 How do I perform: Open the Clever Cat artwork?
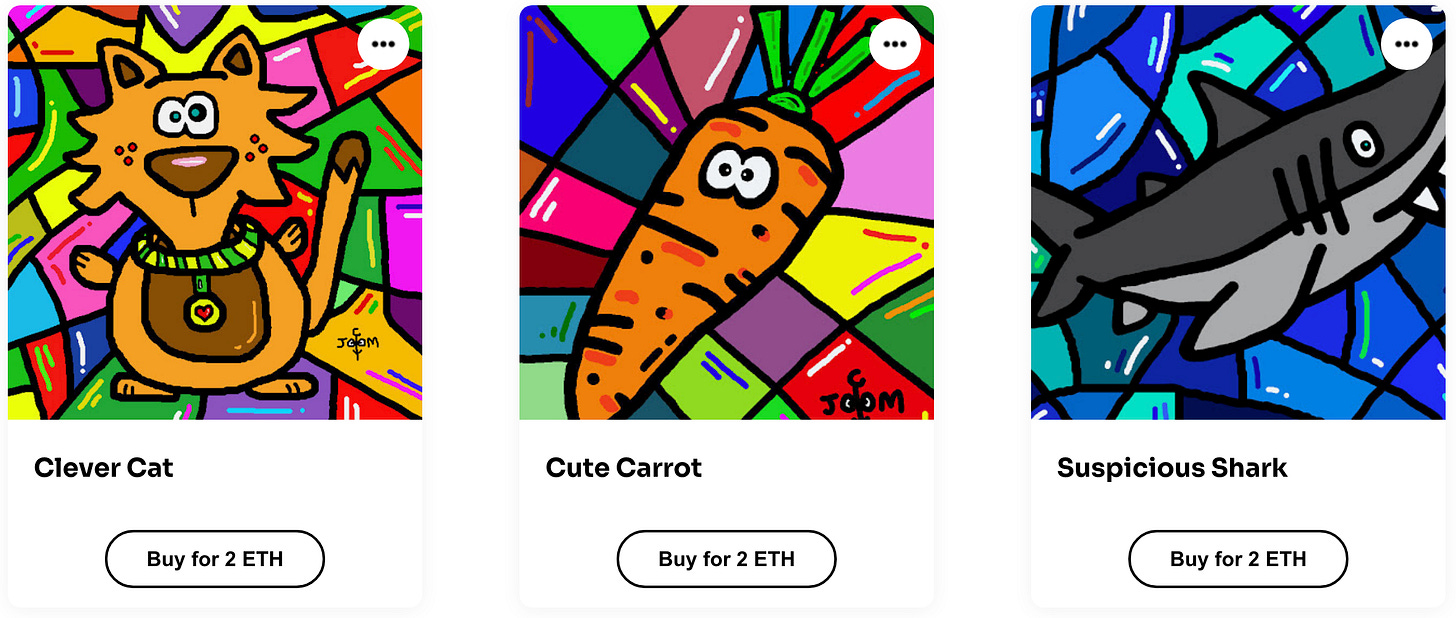click(215, 230)
